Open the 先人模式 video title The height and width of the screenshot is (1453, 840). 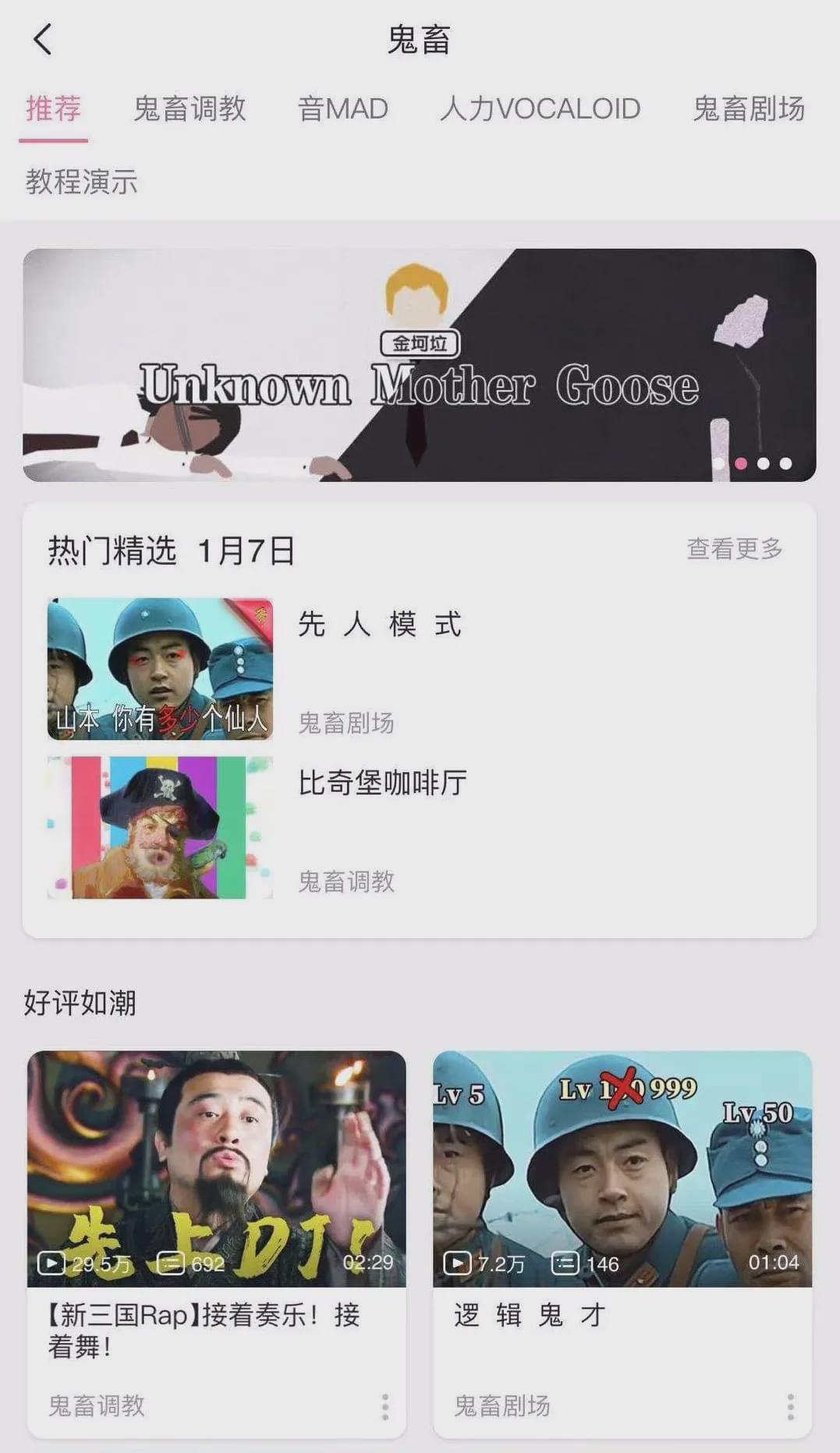pos(380,624)
